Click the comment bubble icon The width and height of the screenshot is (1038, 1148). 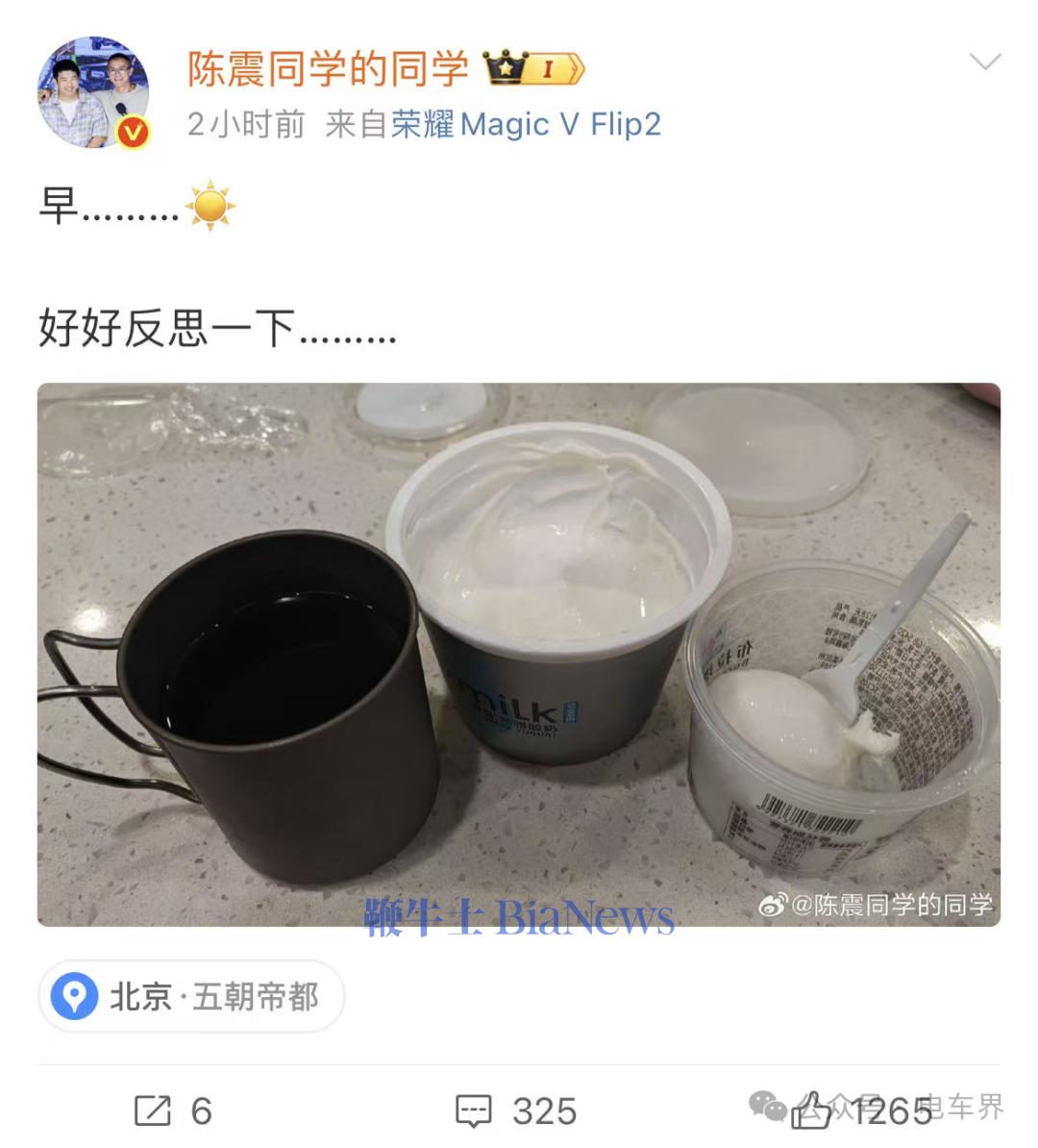[475, 1111]
